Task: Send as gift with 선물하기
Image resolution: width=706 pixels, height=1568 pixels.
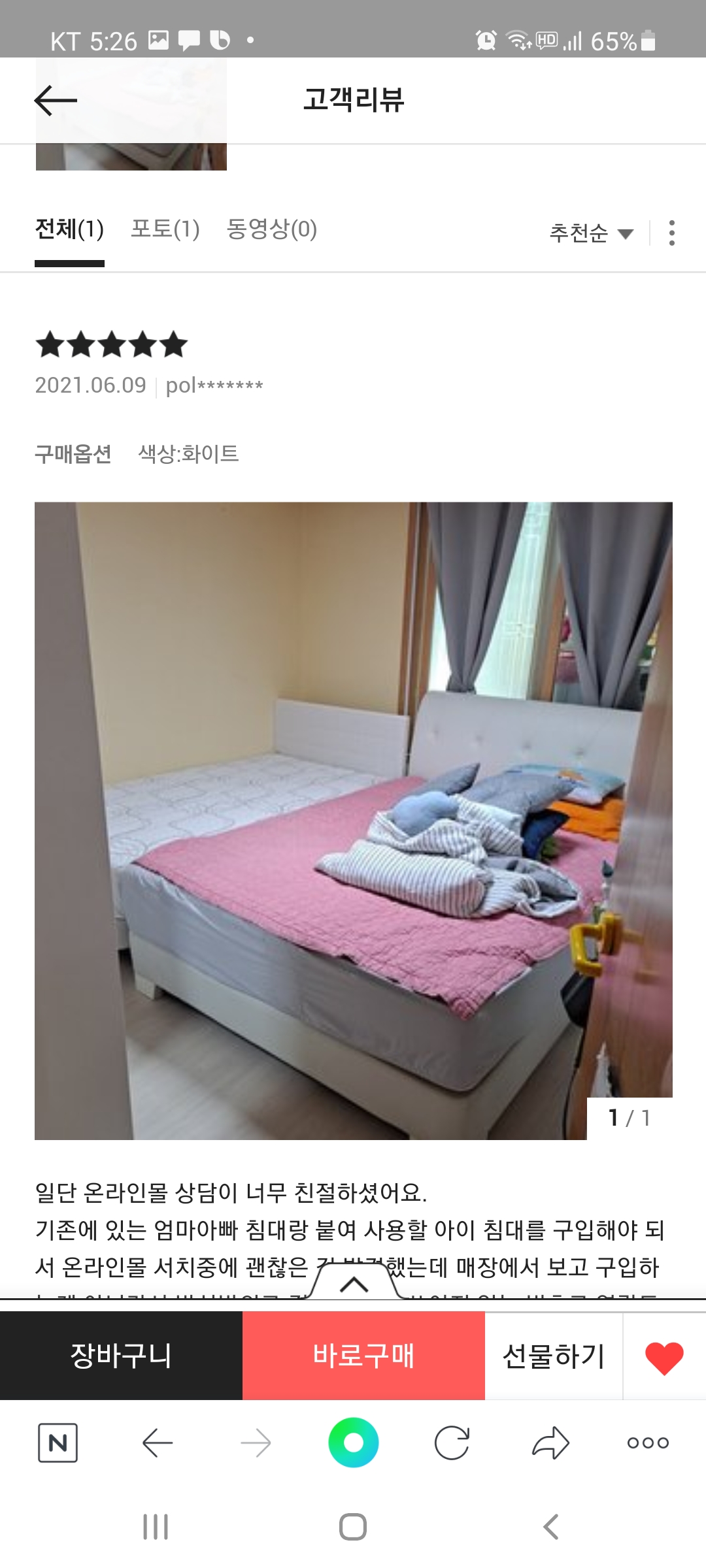Action: point(553,1355)
